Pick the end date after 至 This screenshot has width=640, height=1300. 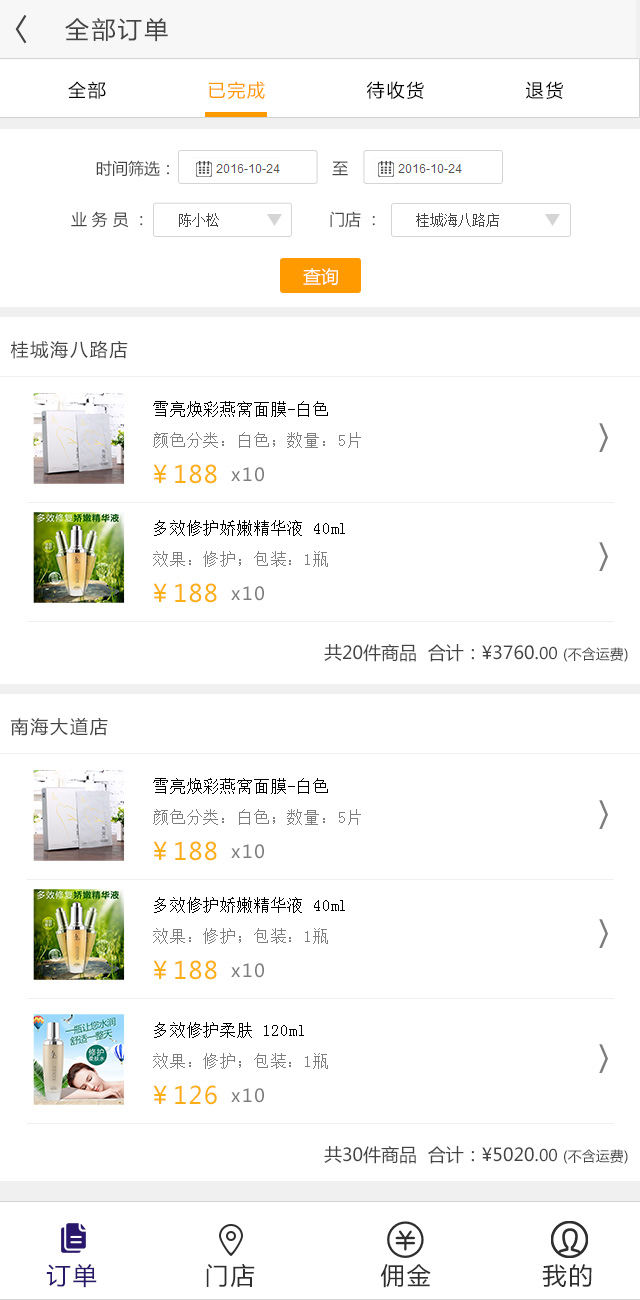[x=432, y=168]
